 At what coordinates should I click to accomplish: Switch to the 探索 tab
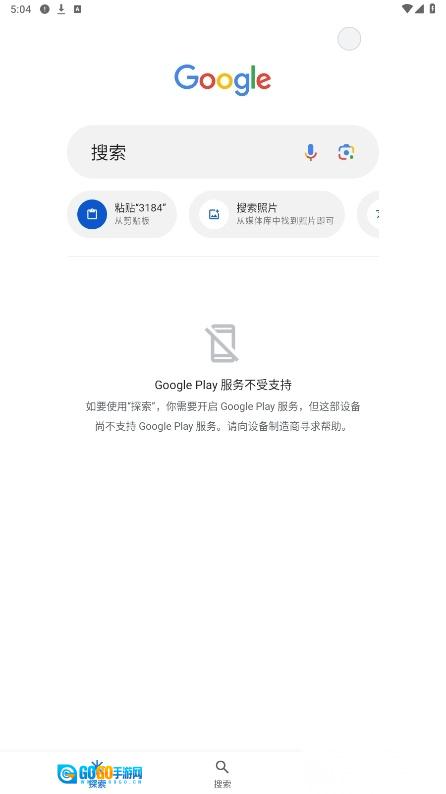pos(99,773)
